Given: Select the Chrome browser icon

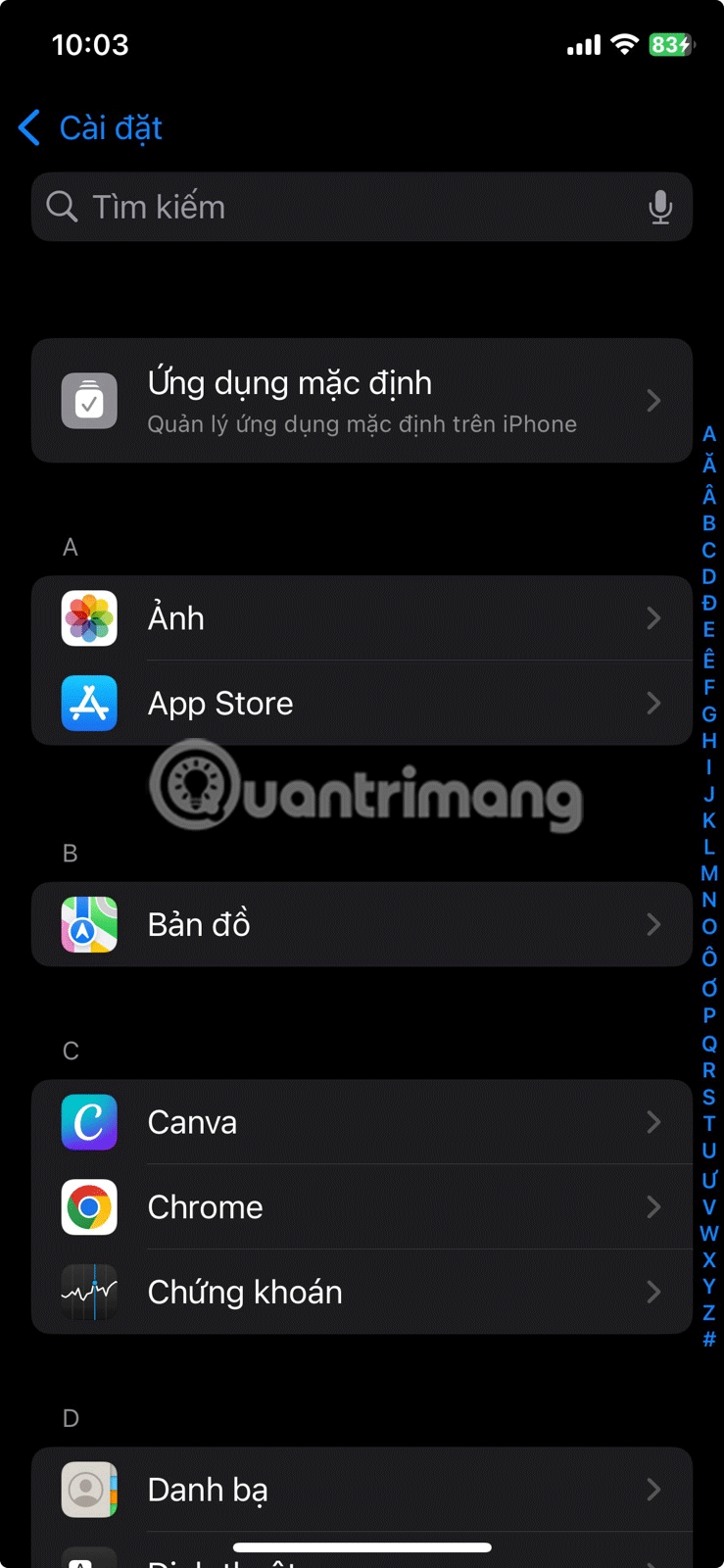Looking at the screenshot, I should (89, 1207).
